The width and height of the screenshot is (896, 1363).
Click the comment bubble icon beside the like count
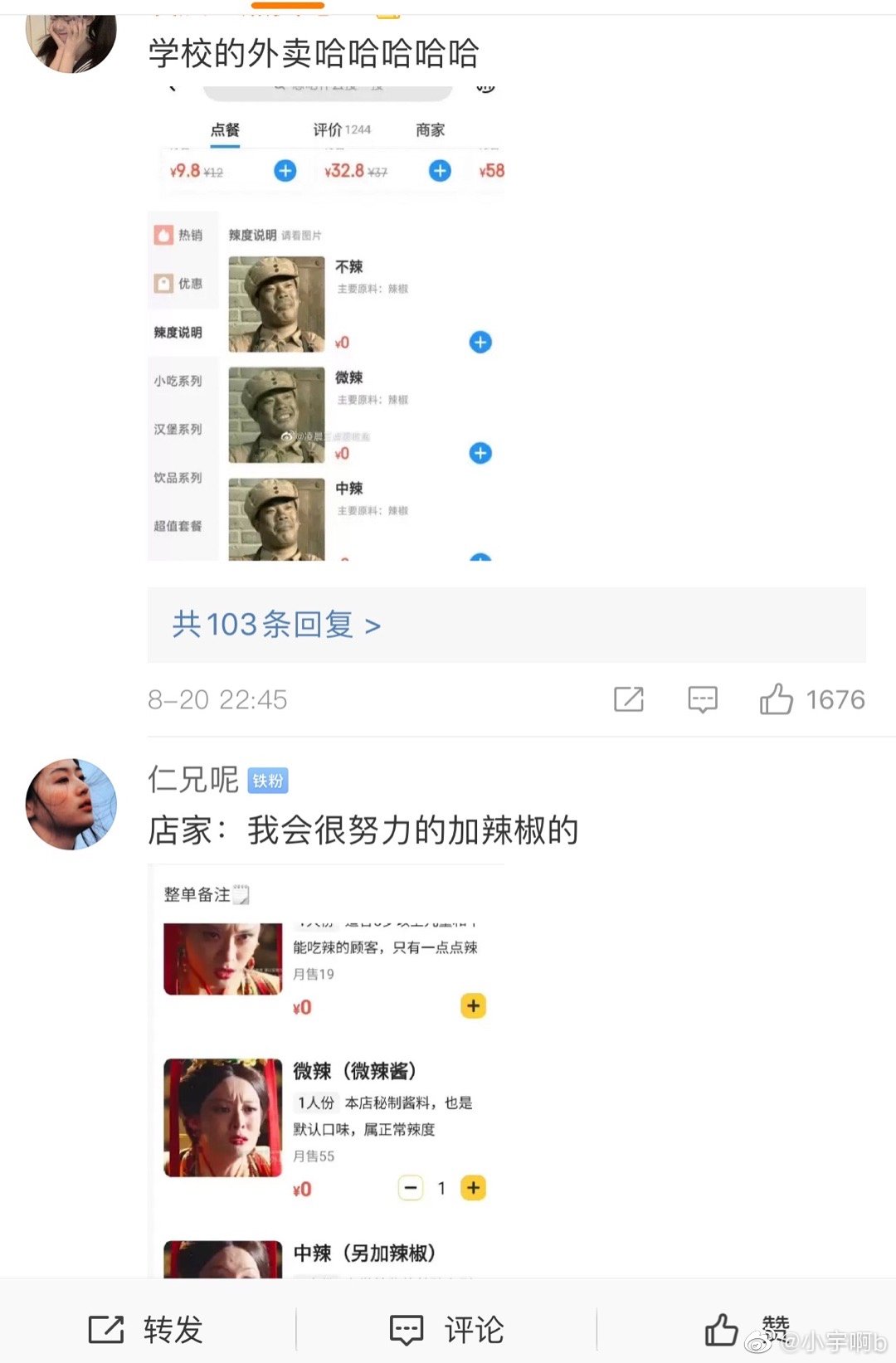(x=701, y=699)
